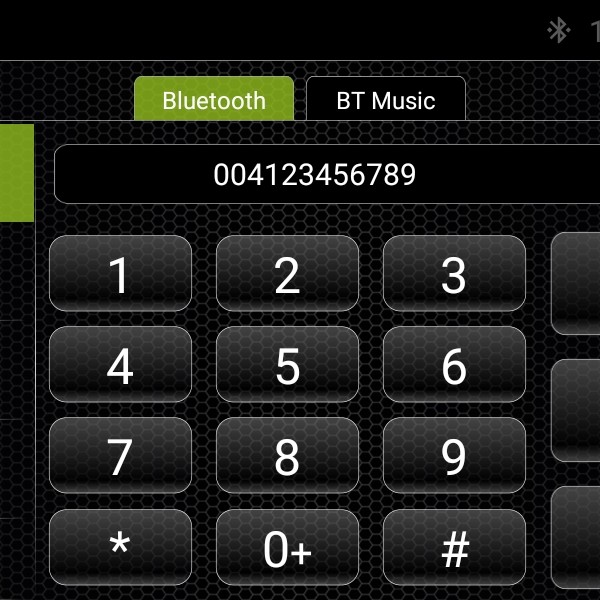Viewport: 600px width, 600px height.
Task: Dial digit 8 on keypad
Action: [287, 457]
